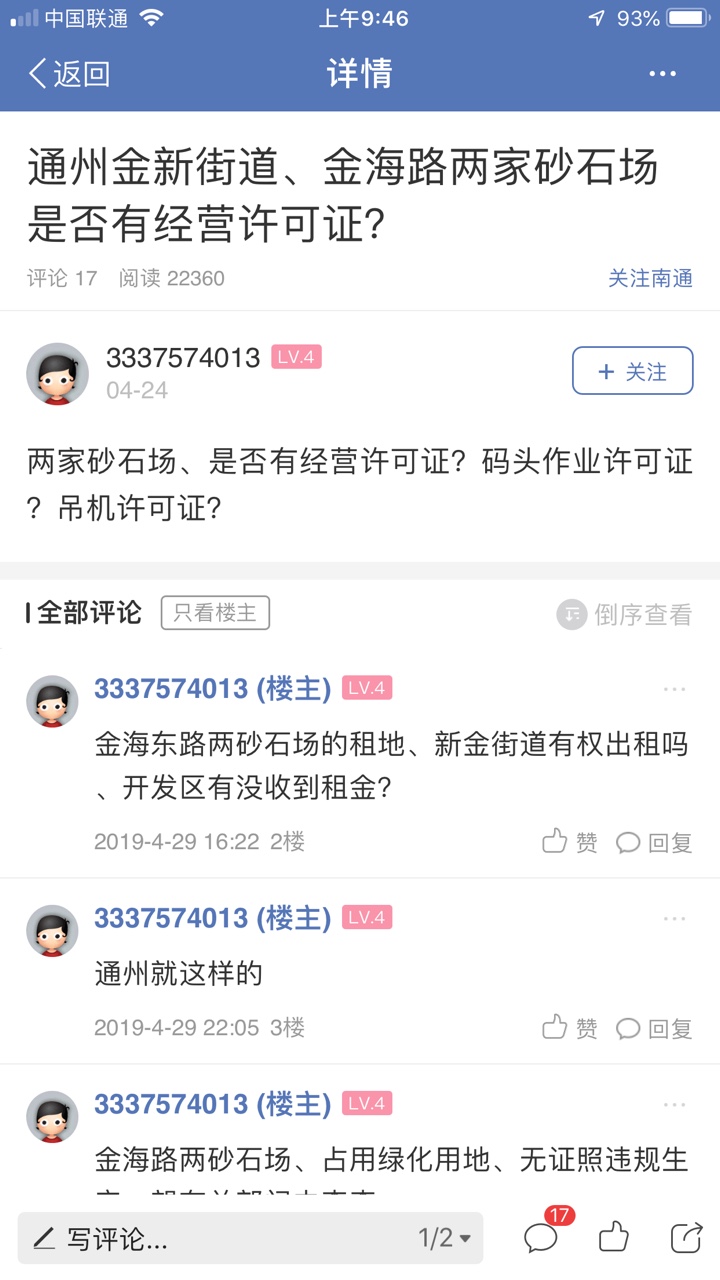Open comments bubble showing 17

(541, 1237)
